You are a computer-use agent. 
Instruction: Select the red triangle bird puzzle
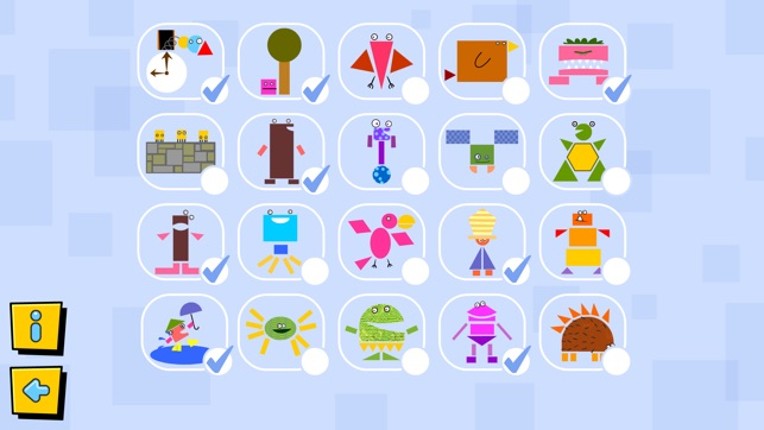coord(381,62)
